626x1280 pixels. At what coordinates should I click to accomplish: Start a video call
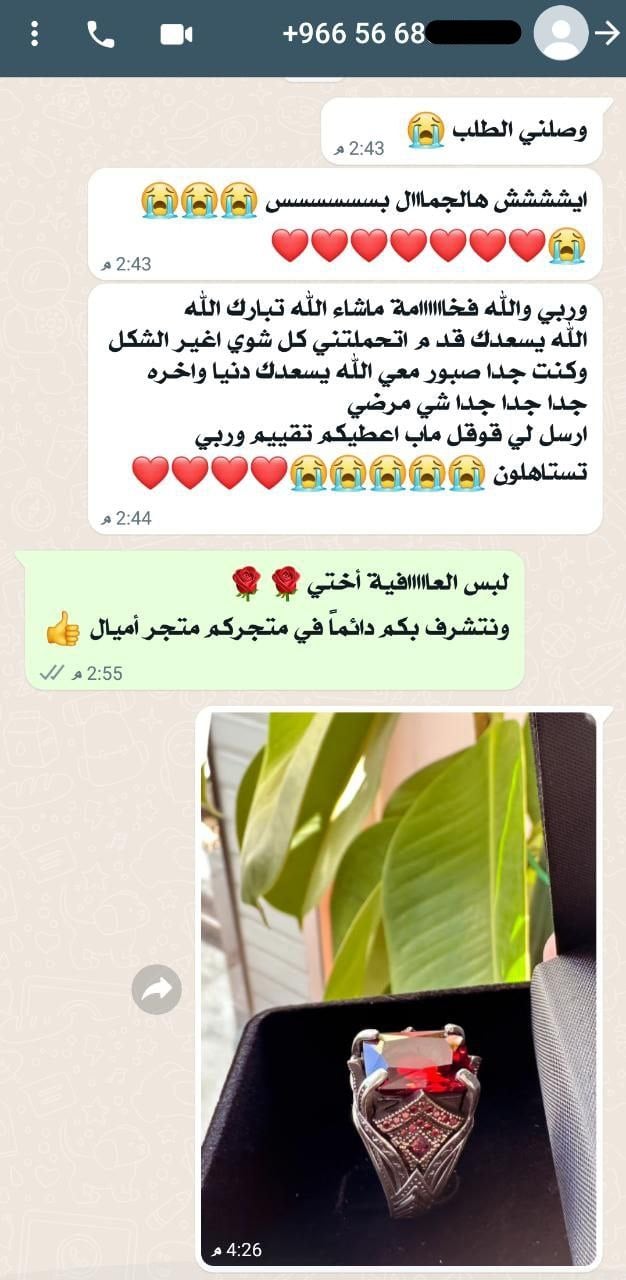(176, 34)
